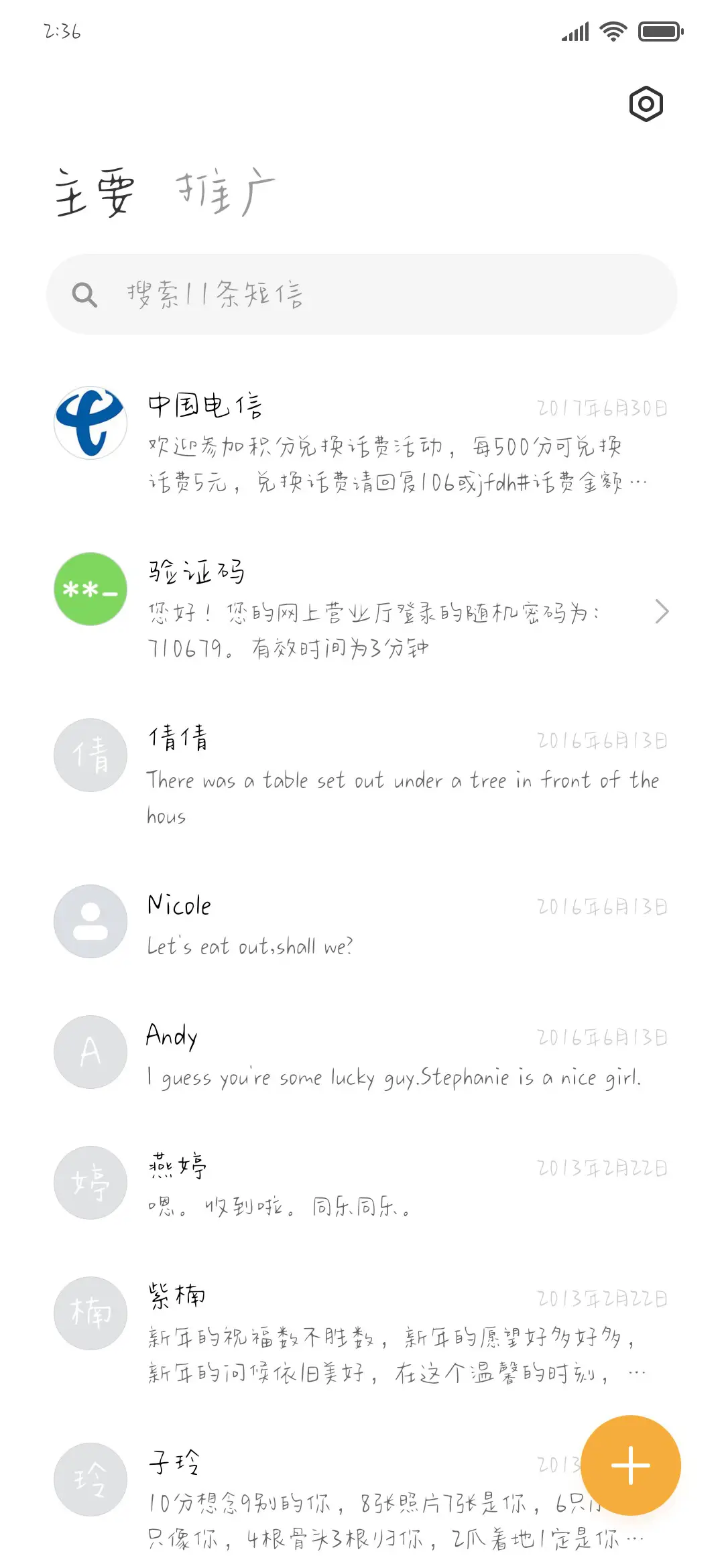Viewport: 724px width, 1568px height.
Task: Tap the green 验证码 verification code avatar
Action: (90, 590)
